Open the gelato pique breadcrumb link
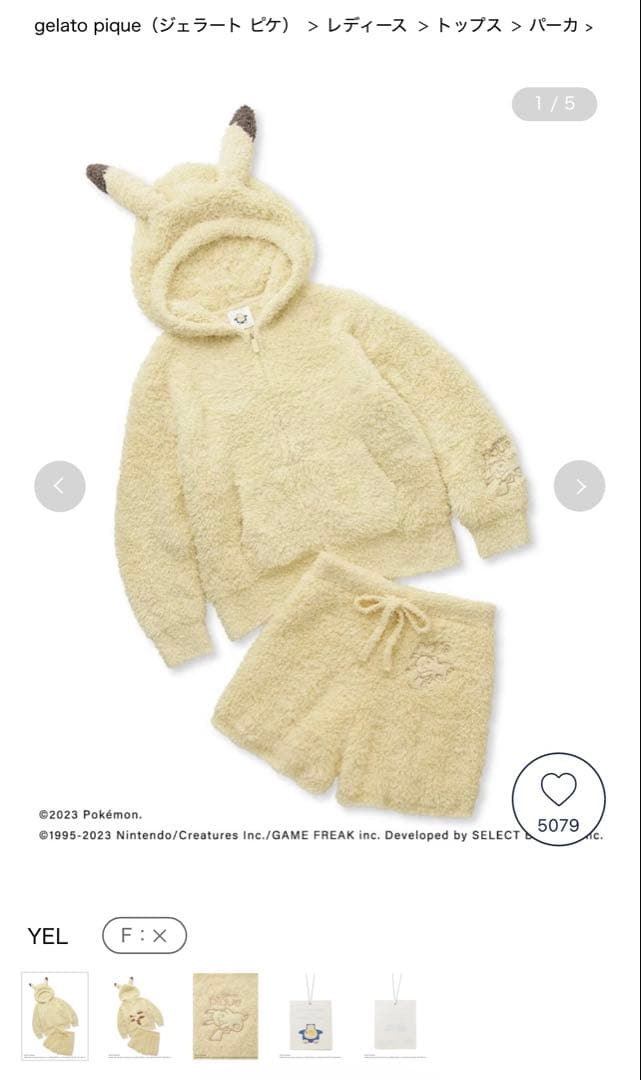Image resolution: width=641 pixels, height=1080 pixels. (x=163, y=26)
